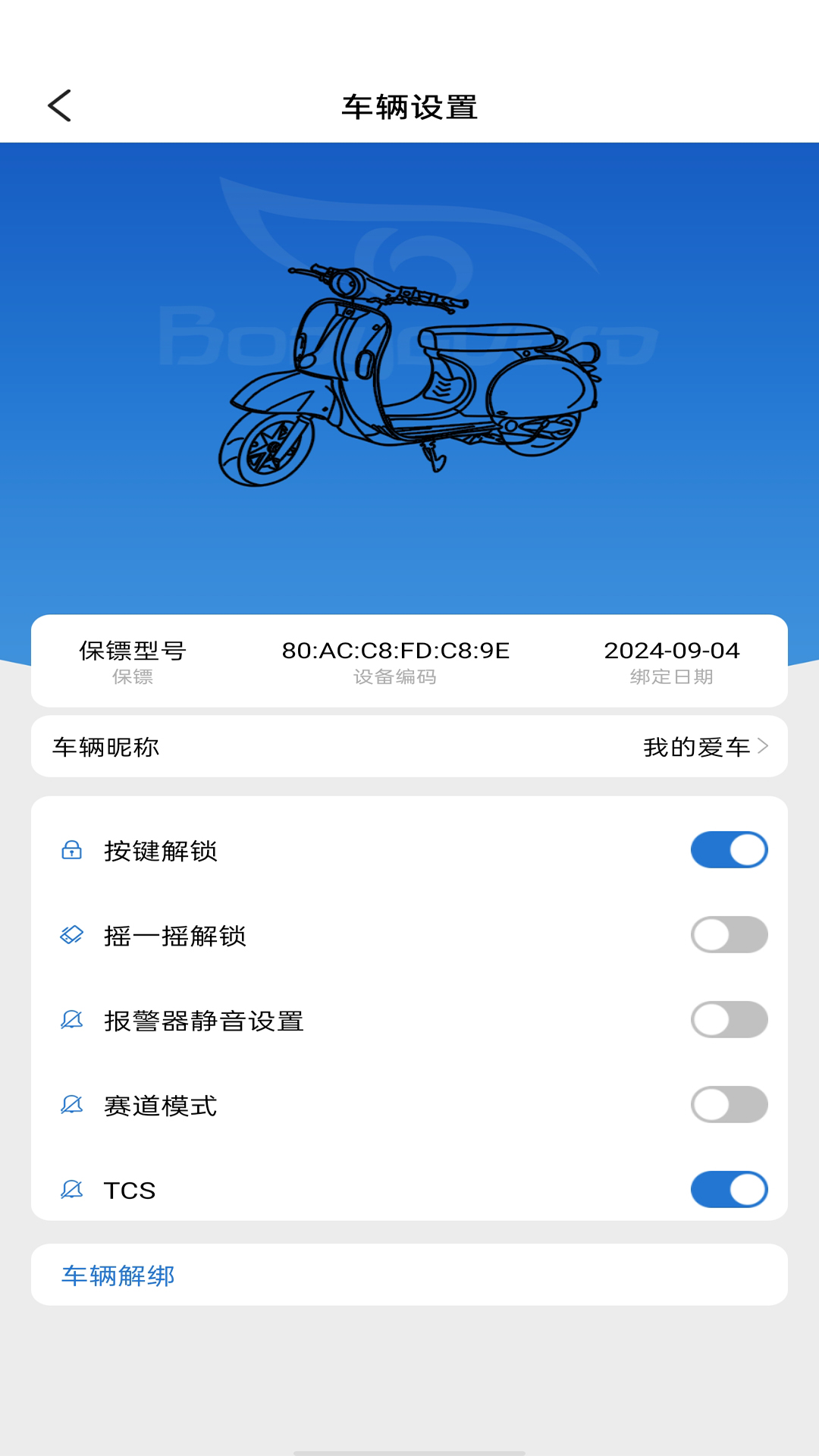Enable 摇一摇解锁 (shake to unlock)
The height and width of the screenshot is (1456, 819).
tap(728, 934)
